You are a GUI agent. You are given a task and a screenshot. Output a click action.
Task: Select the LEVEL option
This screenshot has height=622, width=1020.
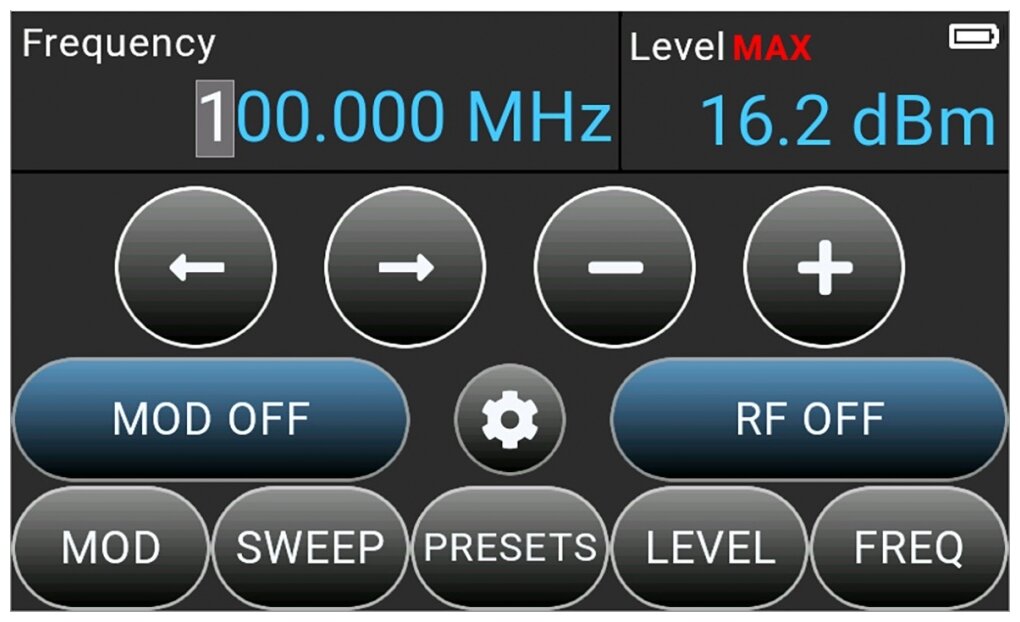click(x=710, y=547)
